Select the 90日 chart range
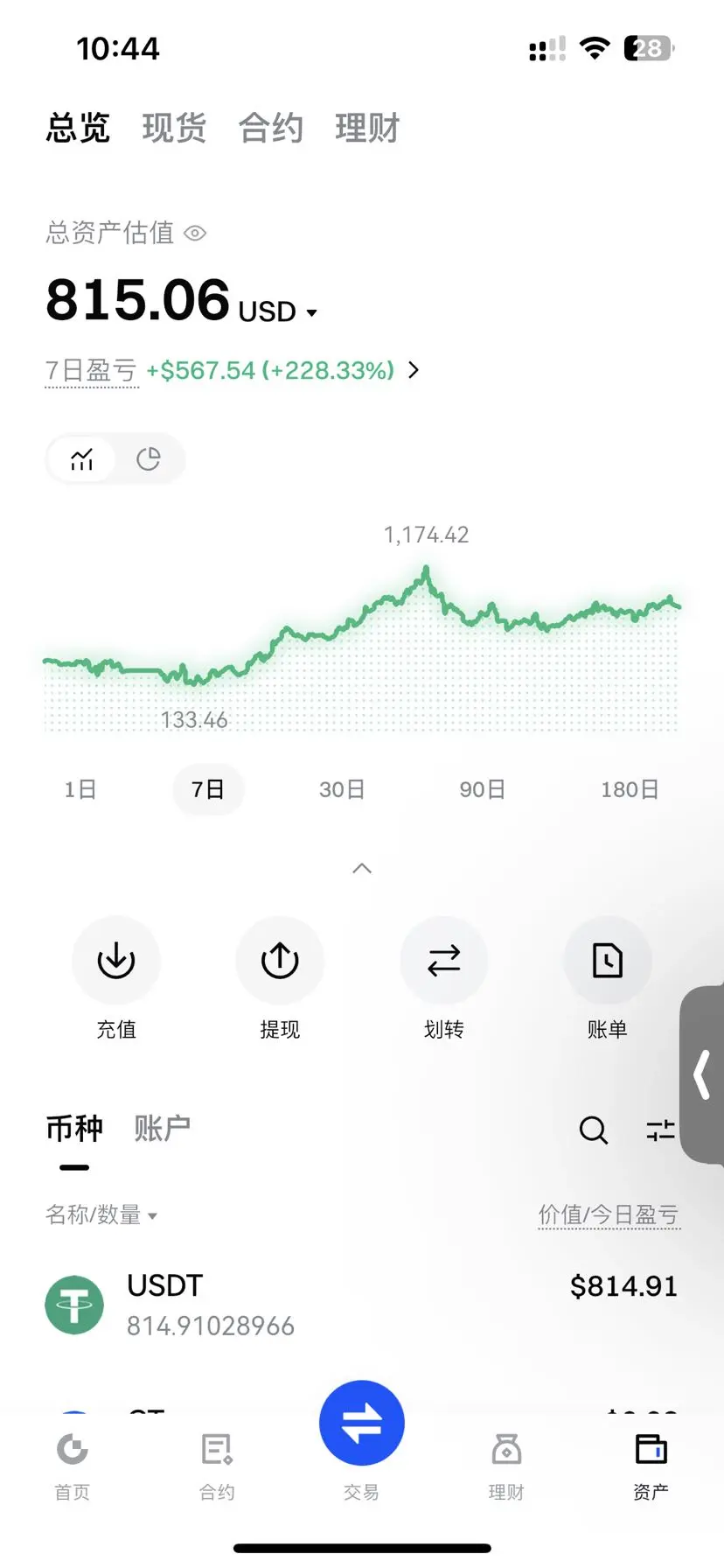The image size is (724, 1568). click(x=483, y=789)
